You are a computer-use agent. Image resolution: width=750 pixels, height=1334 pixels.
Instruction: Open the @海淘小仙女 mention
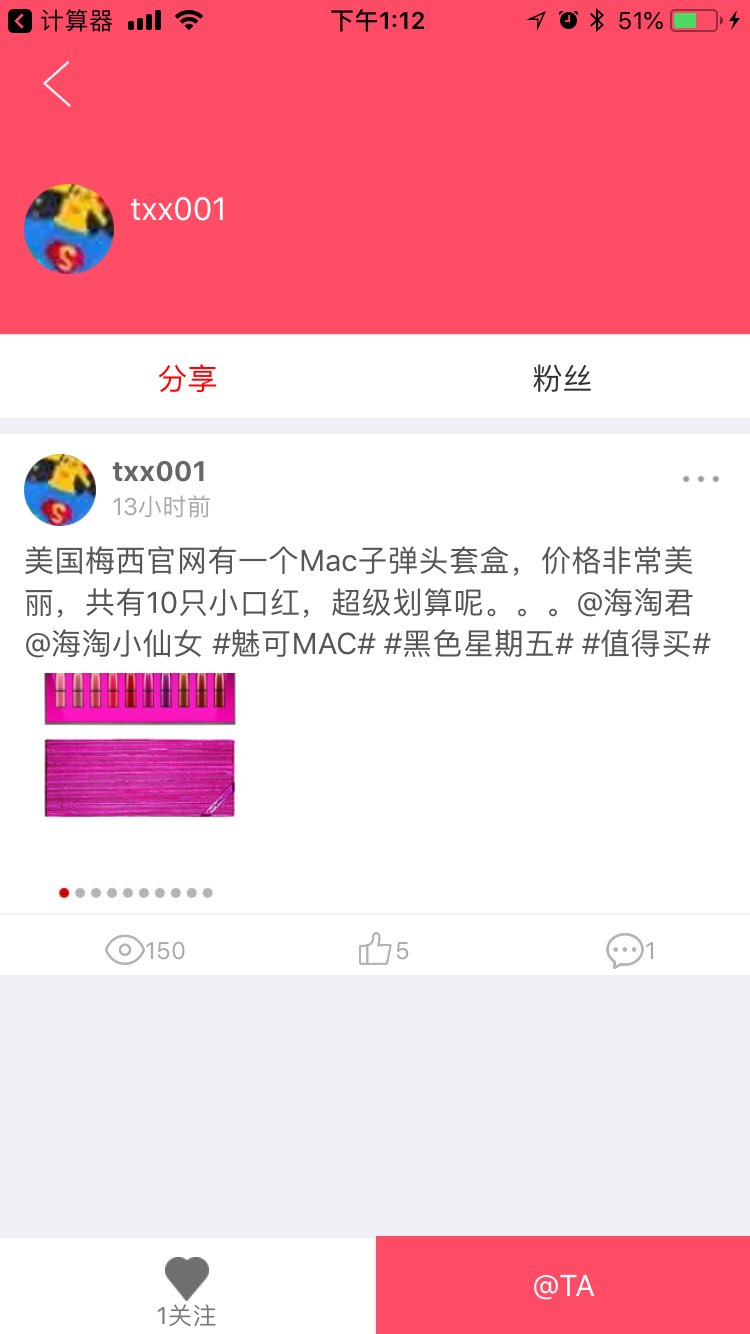pyautogui.click(x=113, y=644)
